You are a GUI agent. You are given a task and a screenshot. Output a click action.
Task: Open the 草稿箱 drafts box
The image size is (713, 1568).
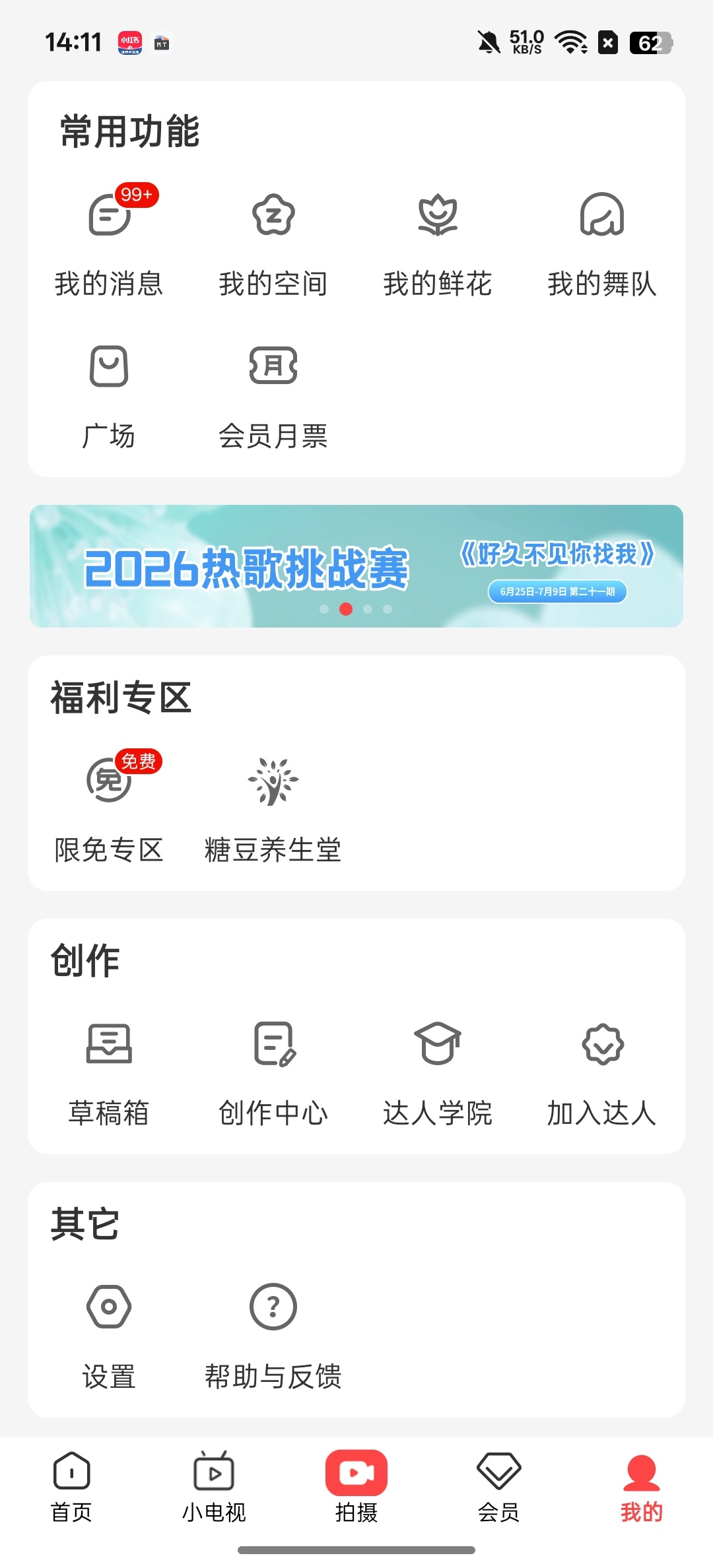[x=109, y=1074]
